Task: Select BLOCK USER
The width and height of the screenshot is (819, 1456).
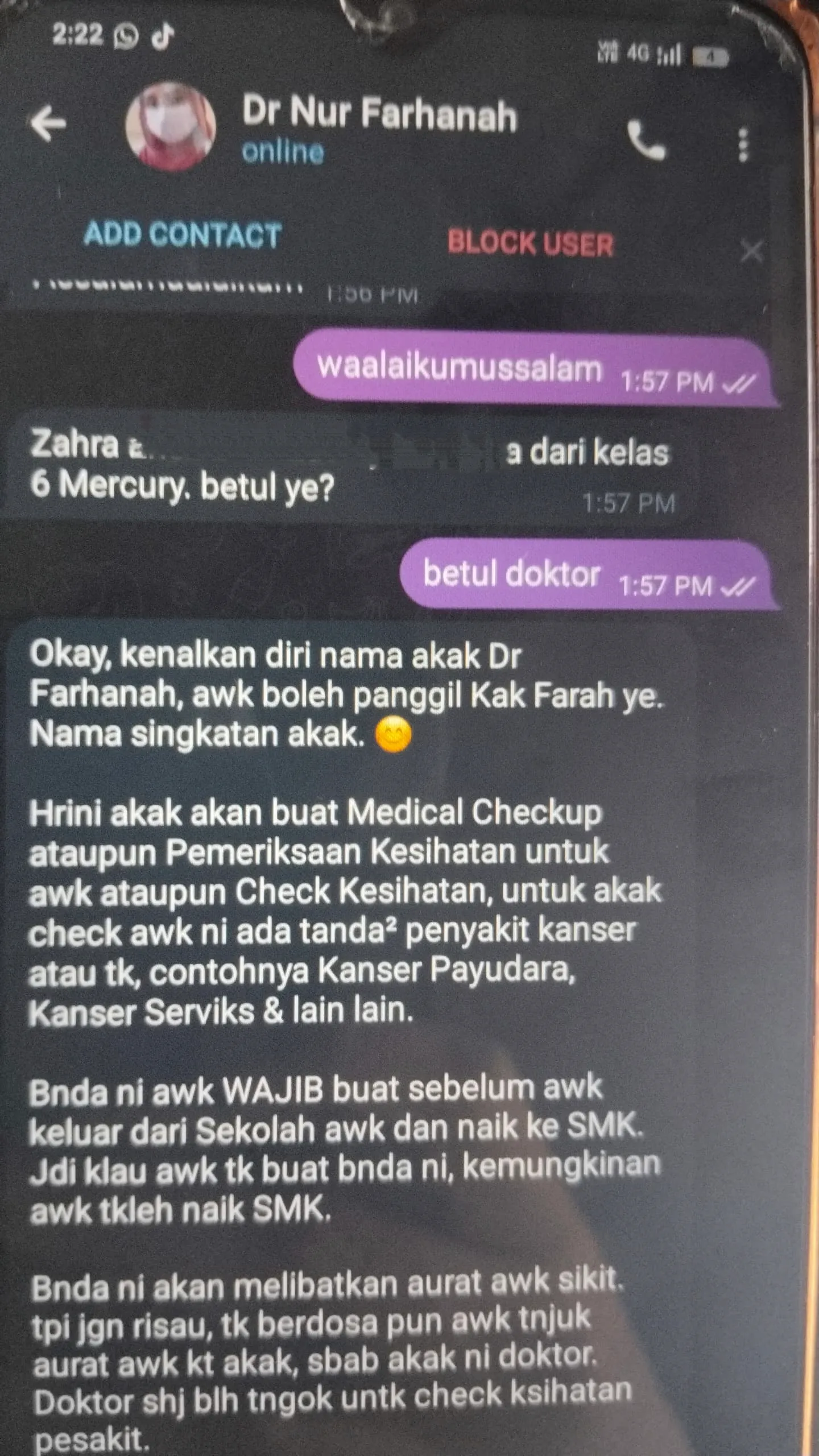Action: [530, 243]
